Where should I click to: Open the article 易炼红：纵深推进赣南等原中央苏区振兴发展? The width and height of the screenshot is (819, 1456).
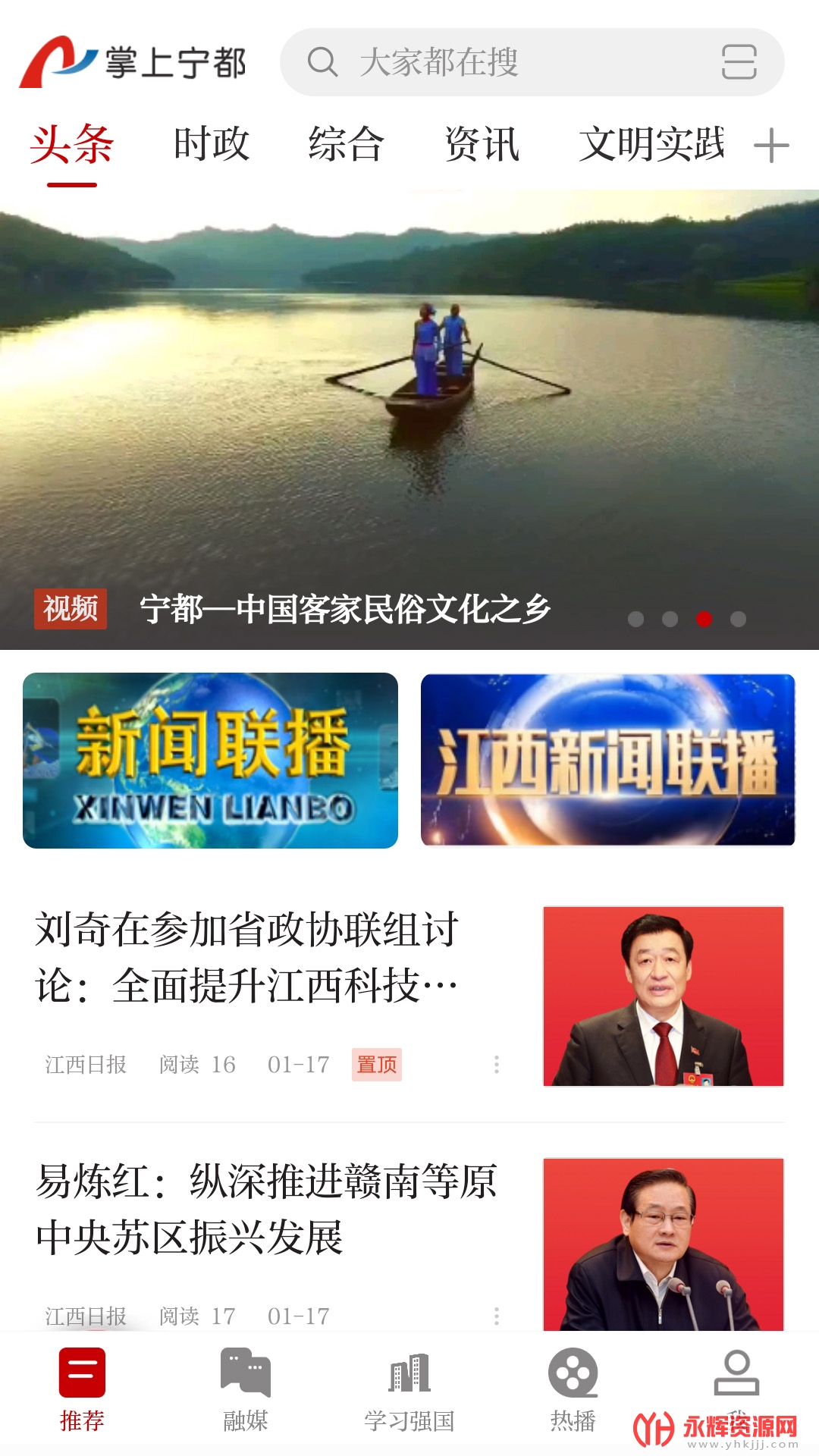[x=265, y=1209]
